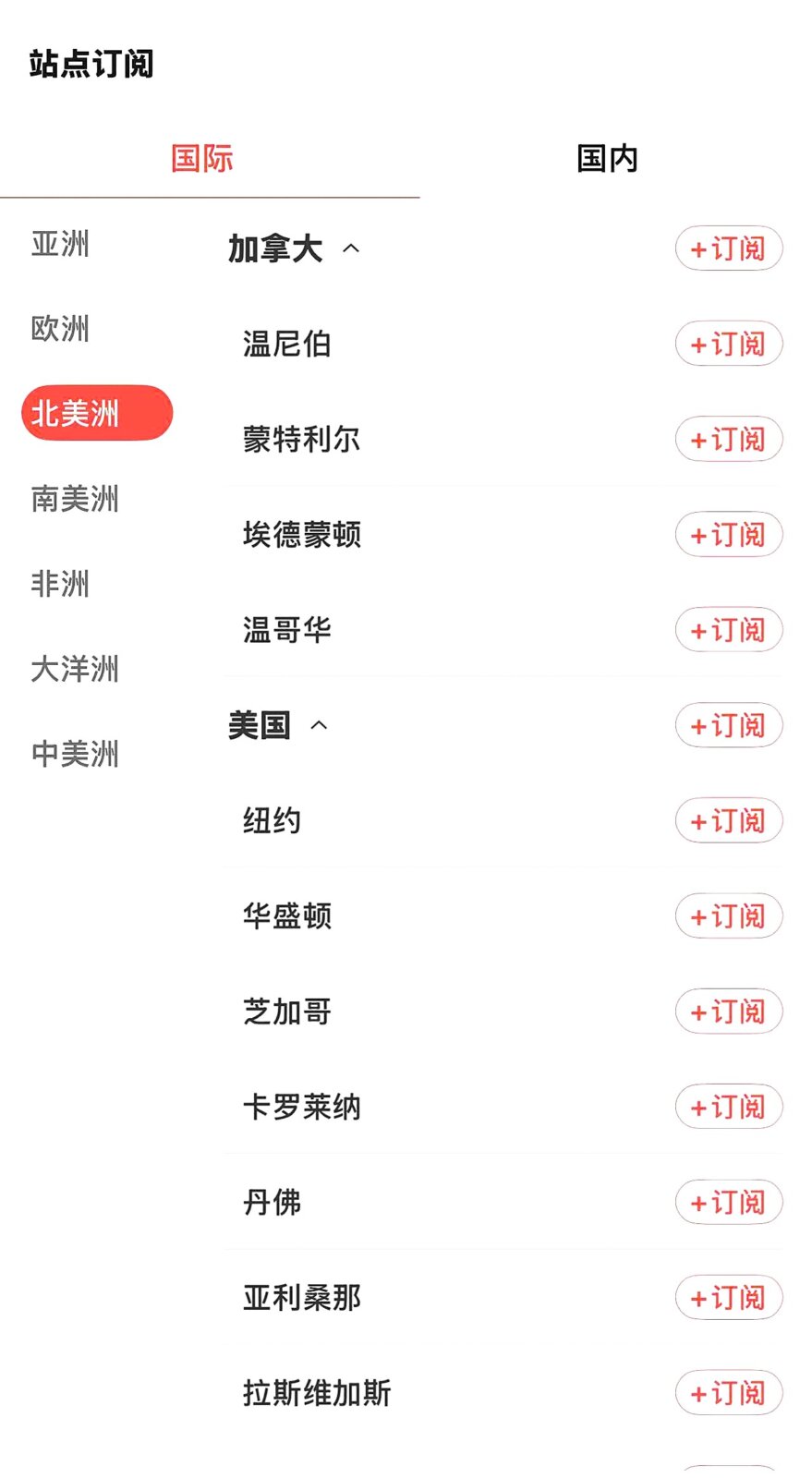Subscribe to 温尼伯

(x=729, y=344)
